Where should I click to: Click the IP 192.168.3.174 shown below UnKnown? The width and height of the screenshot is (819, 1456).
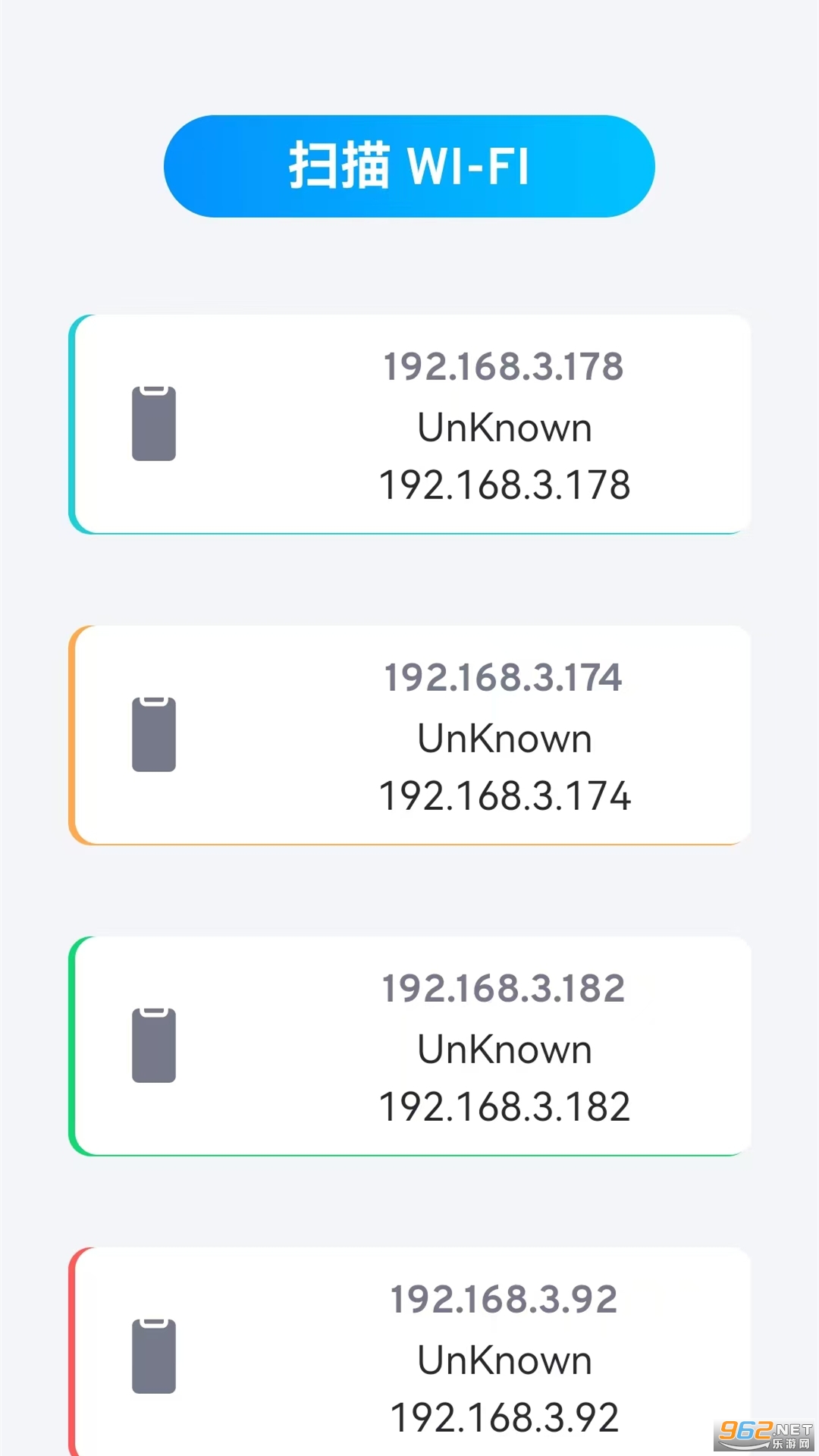(x=504, y=795)
